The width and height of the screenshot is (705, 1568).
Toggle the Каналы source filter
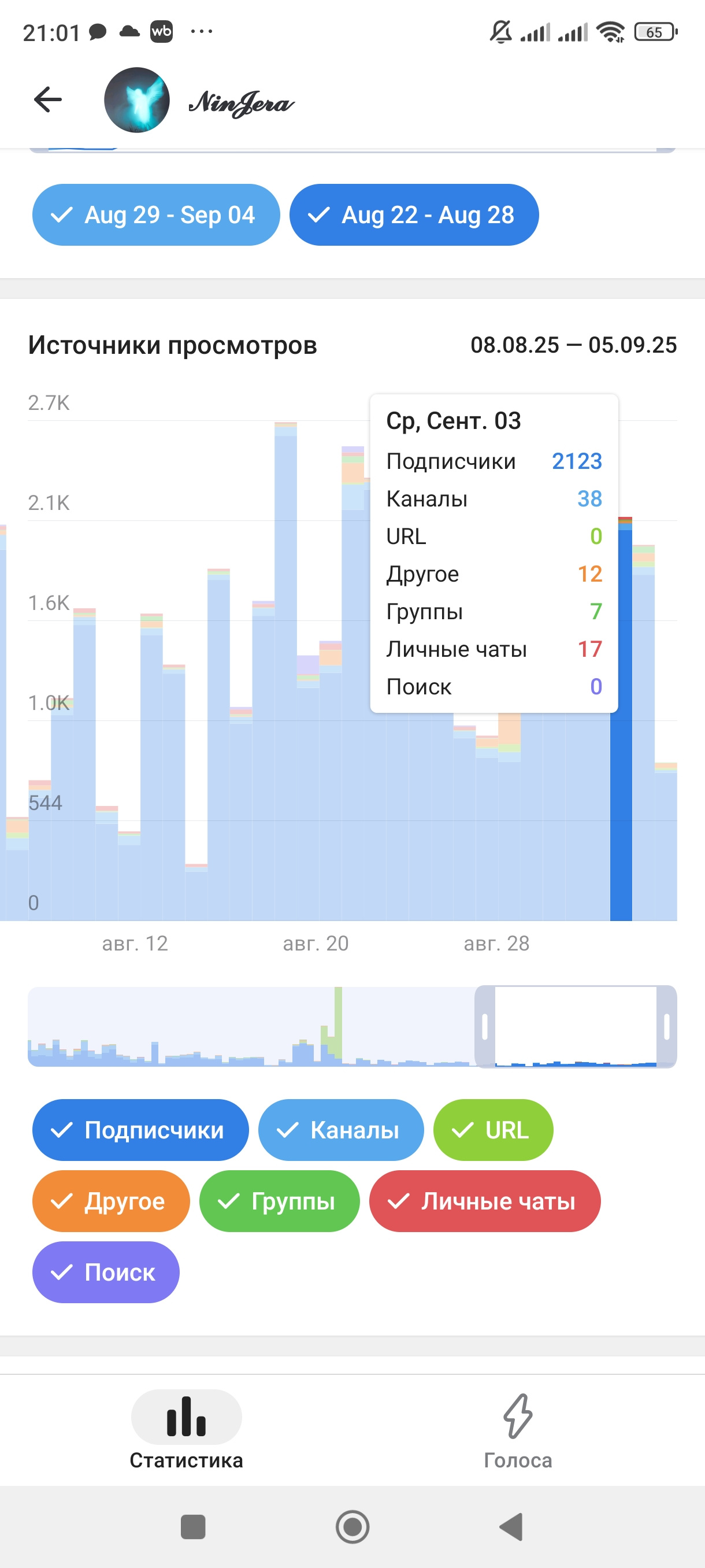340,1130
